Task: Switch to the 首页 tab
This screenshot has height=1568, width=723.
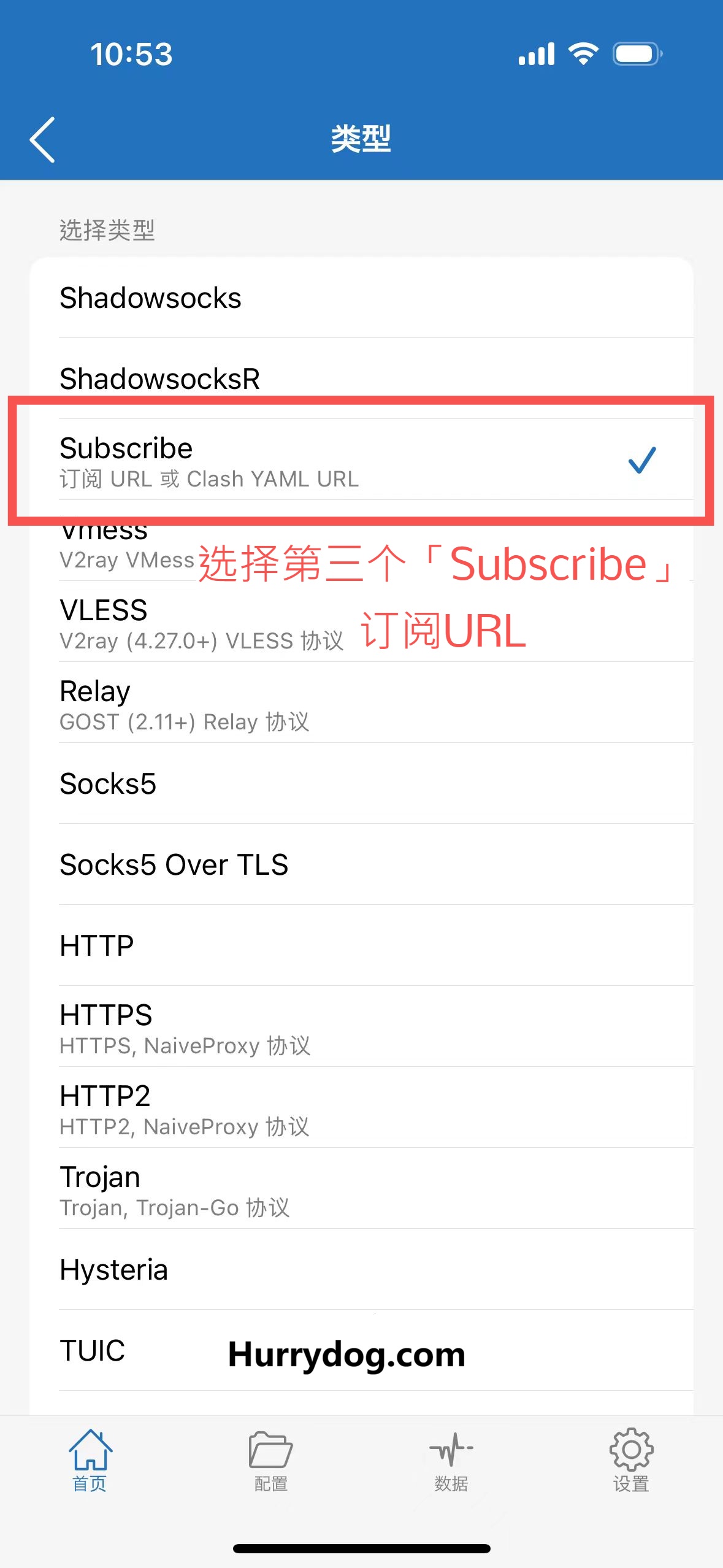Action: coord(90,1460)
